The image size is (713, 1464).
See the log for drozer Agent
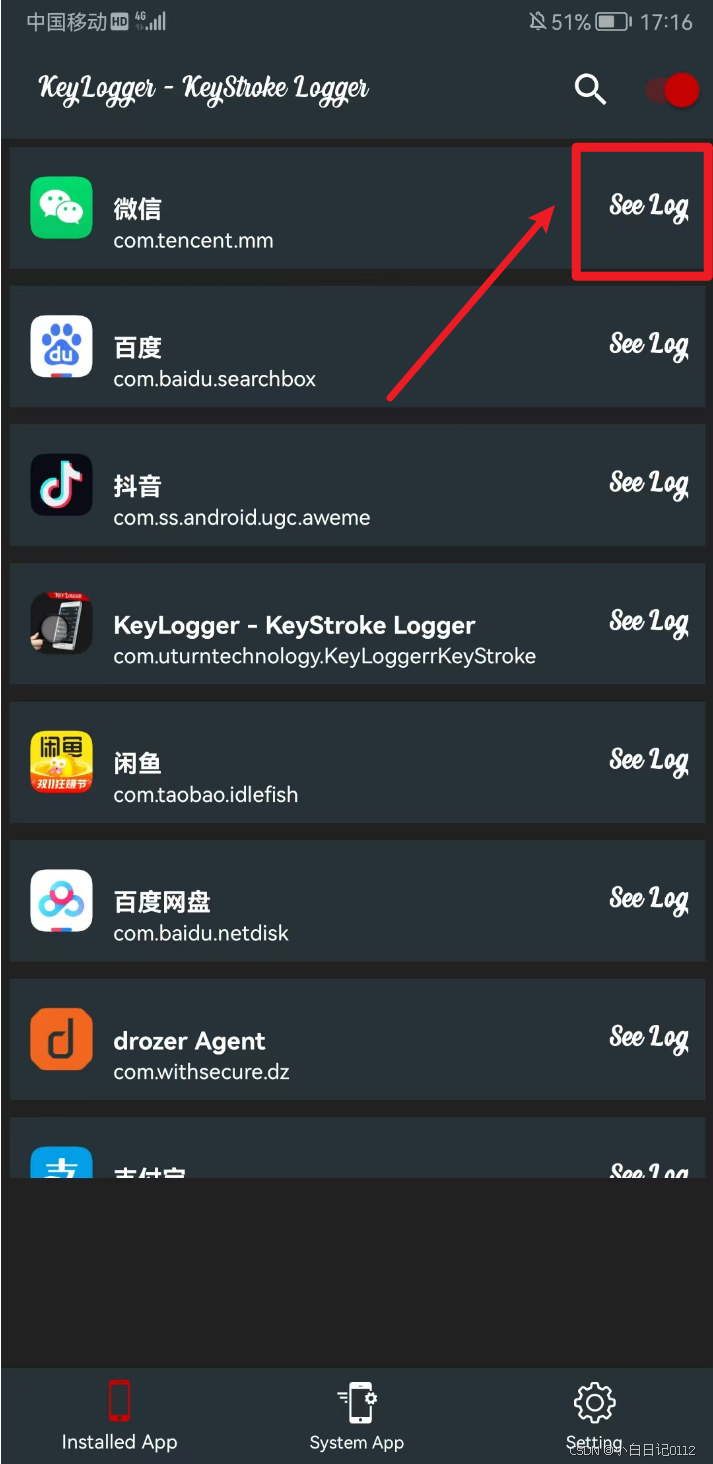[x=649, y=1039]
